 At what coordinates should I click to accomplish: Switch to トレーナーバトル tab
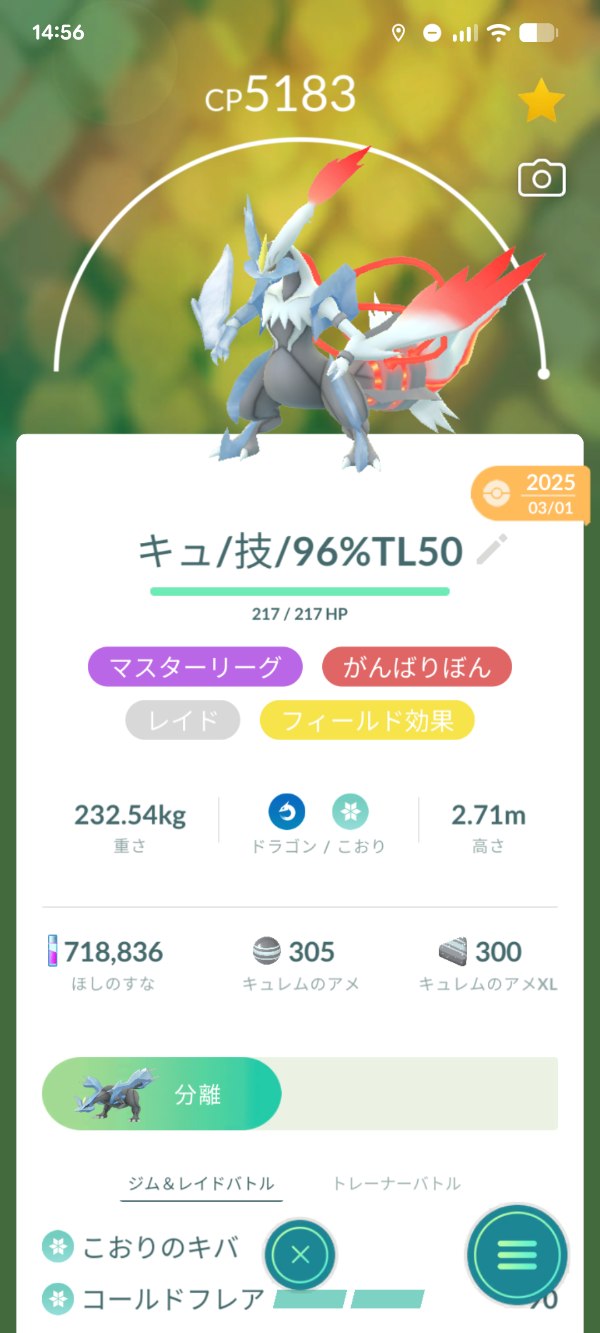[x=396, y=1183]
